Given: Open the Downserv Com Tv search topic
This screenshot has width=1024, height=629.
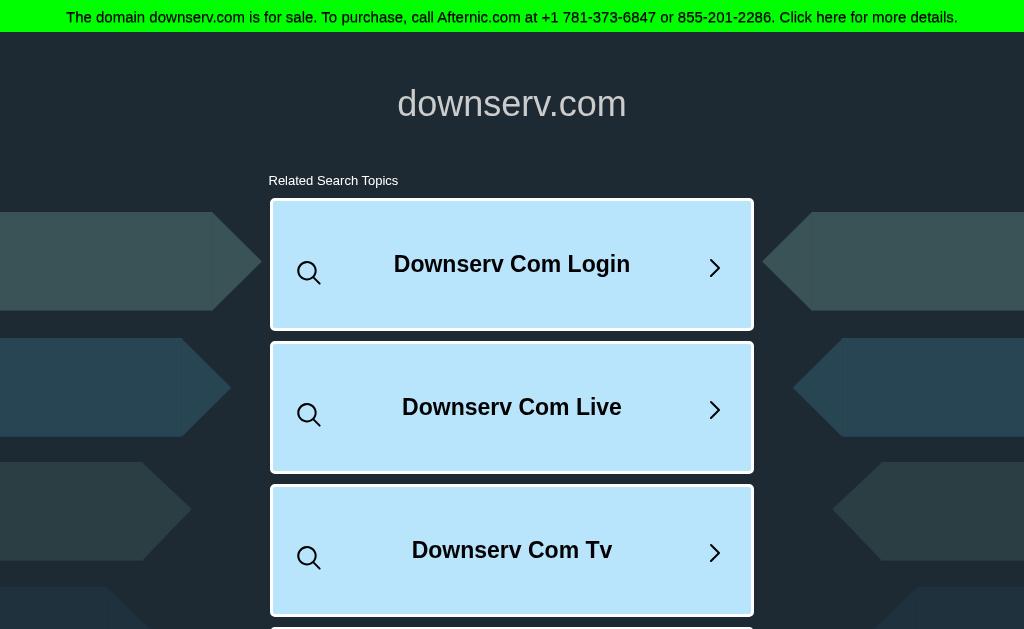Looking at the screenshot, I should pyautogui.click(x=511, y=551).
